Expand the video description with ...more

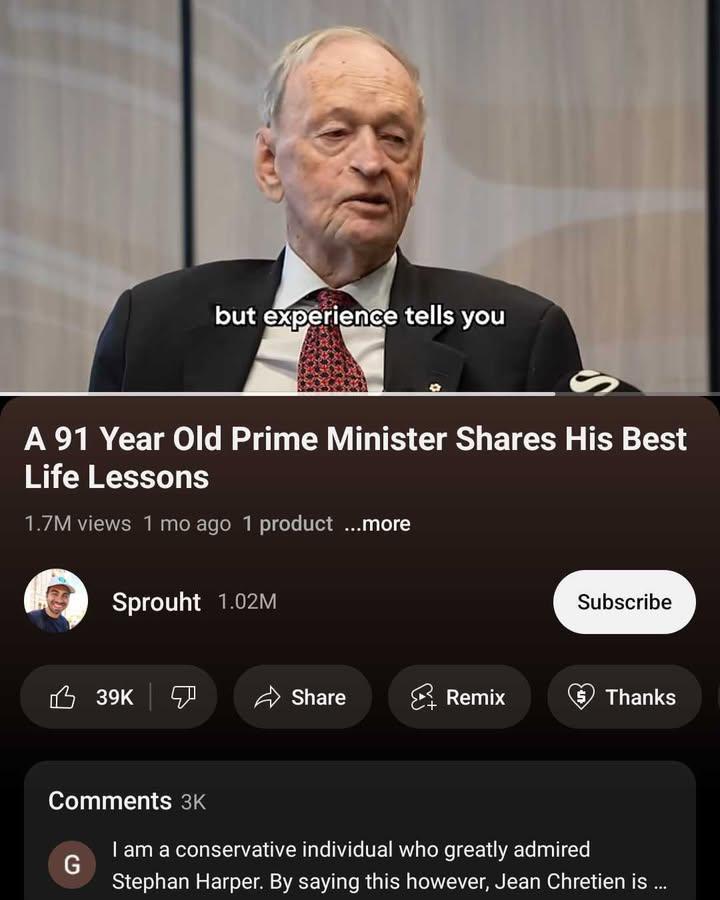tap(377, 524)
